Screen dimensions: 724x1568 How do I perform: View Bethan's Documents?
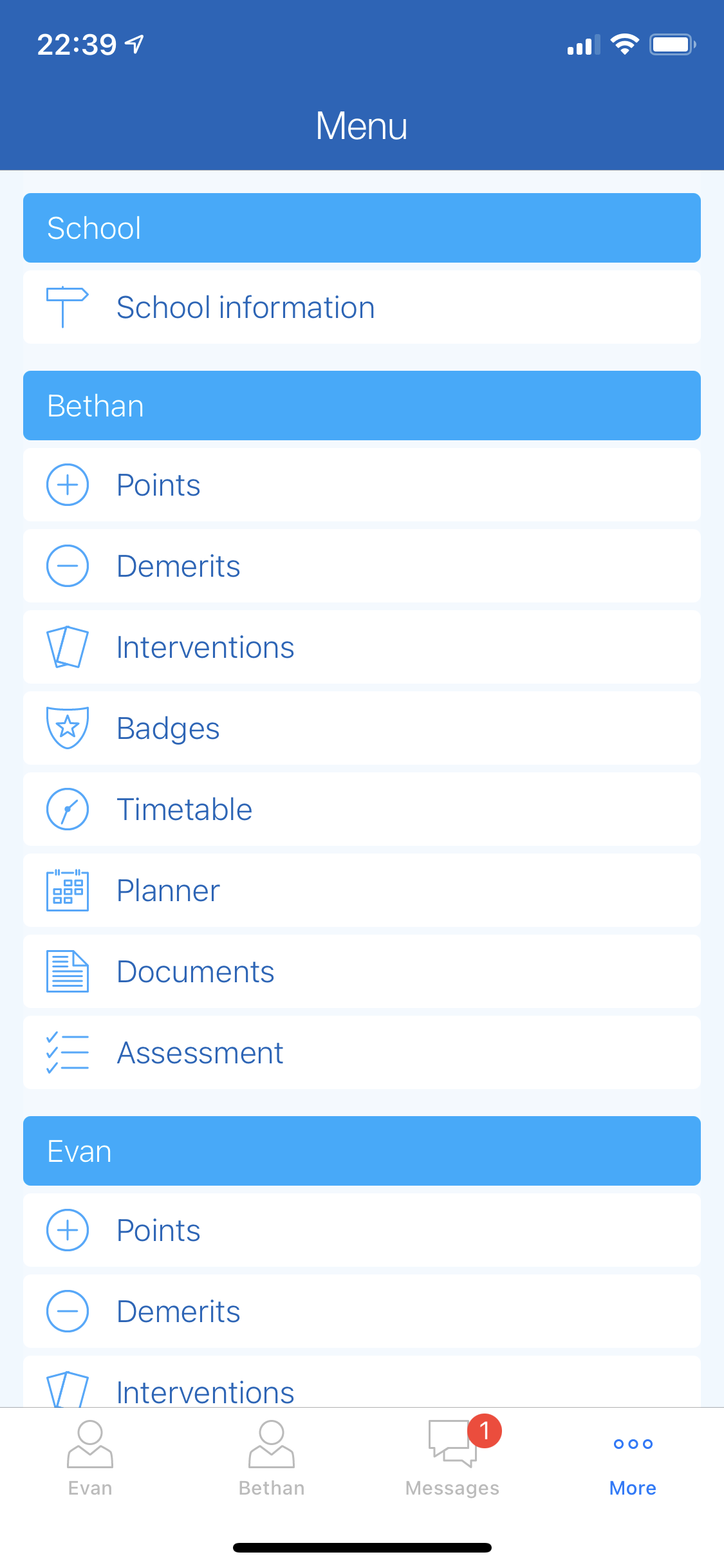[x=361, y=971]
